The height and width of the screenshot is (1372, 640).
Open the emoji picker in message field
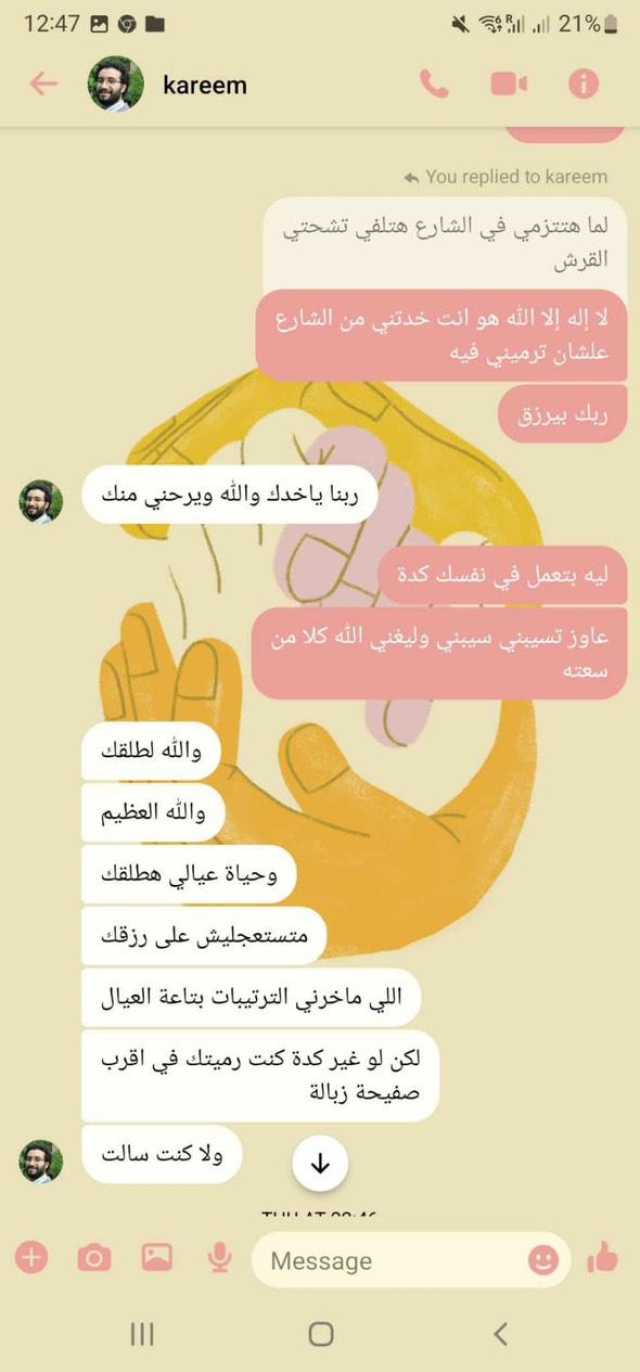(542, 1258)
